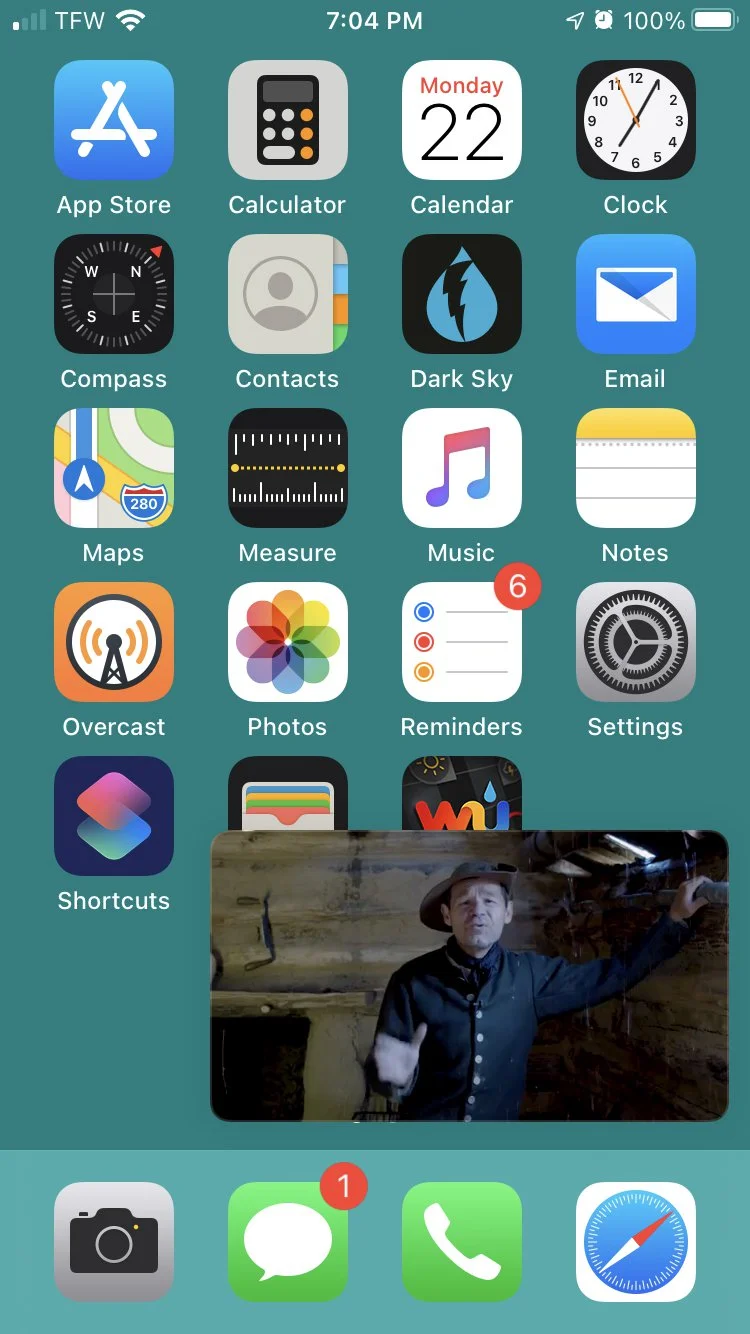The height and width of the screenshot is (1334, 750).
Task: Open Settings
Action: click(635, 642)
